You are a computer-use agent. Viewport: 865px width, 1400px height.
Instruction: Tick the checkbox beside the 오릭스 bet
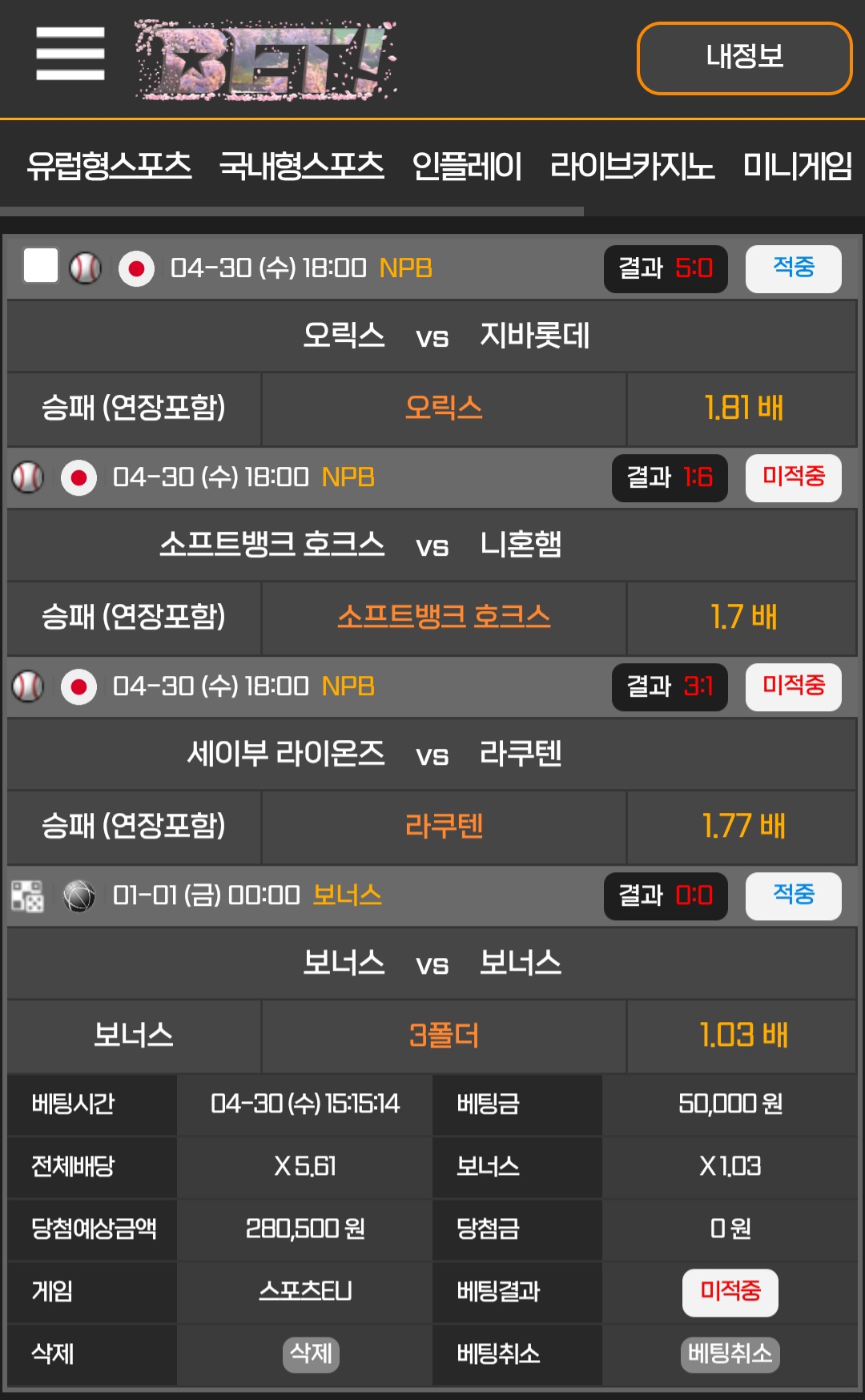point(41,266)
